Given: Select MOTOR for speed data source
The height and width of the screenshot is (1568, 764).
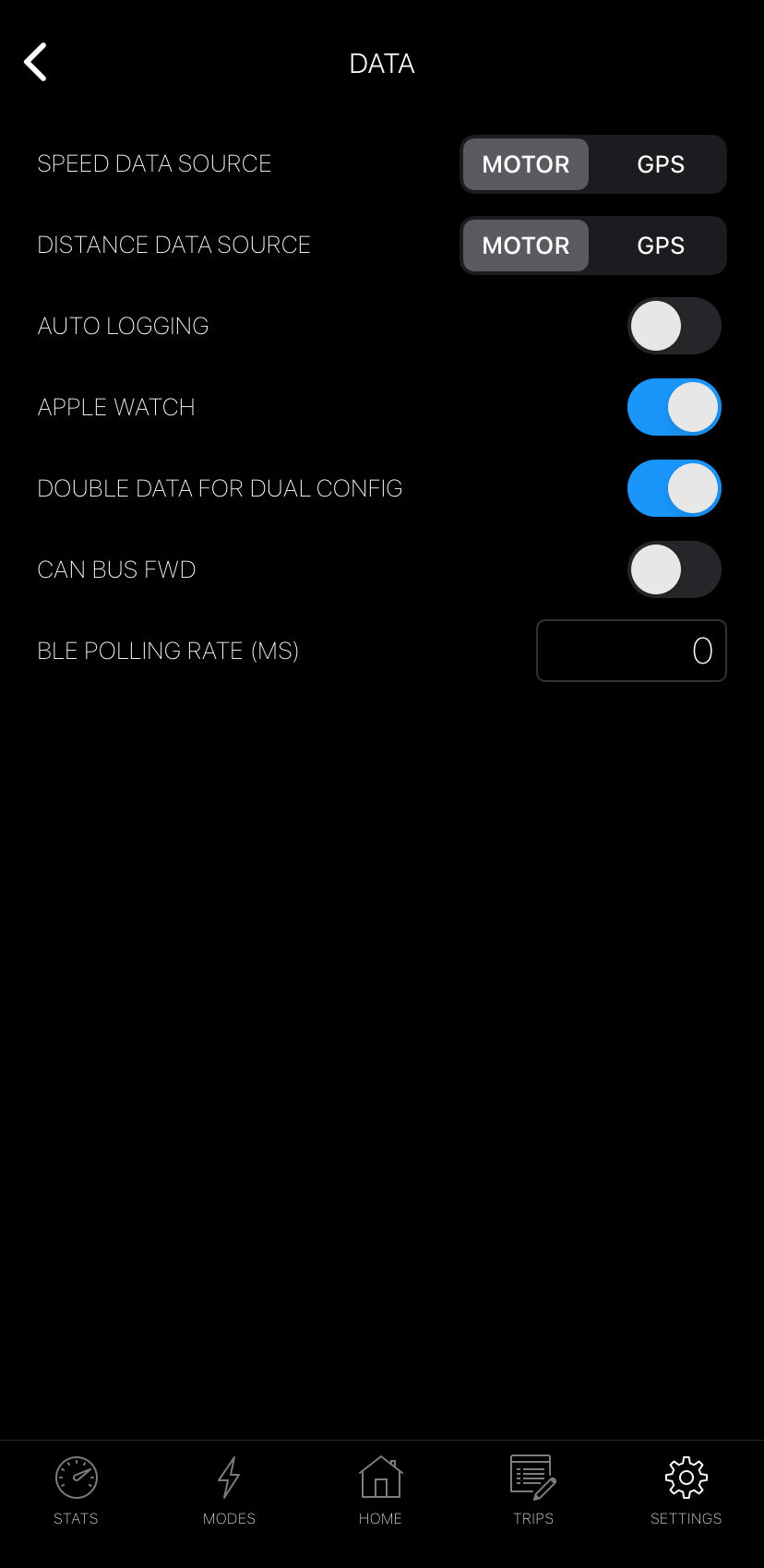Looking at the screenshot, I should coord(525,164).
